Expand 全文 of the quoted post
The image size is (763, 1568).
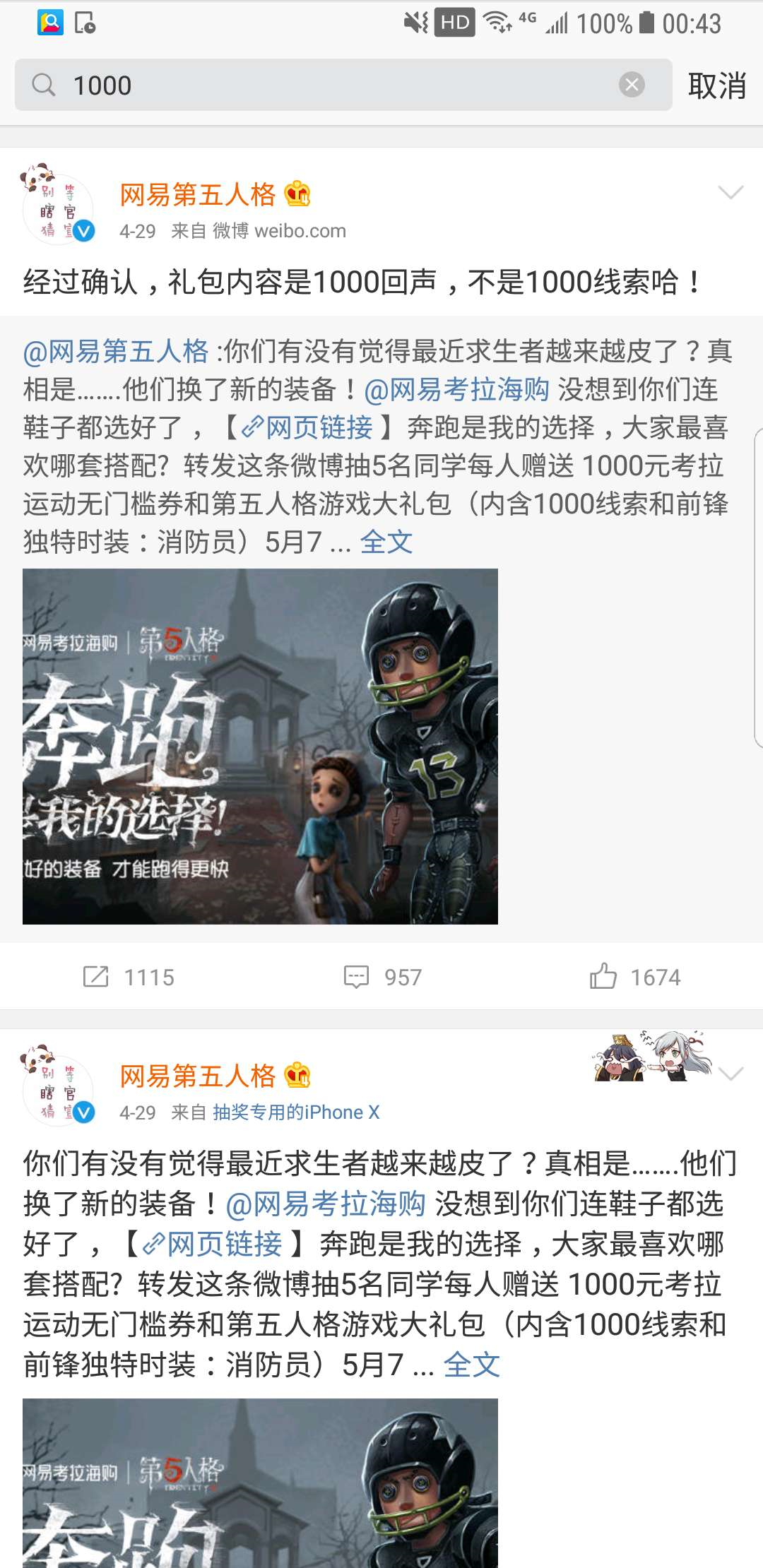[x=386, y=542]
